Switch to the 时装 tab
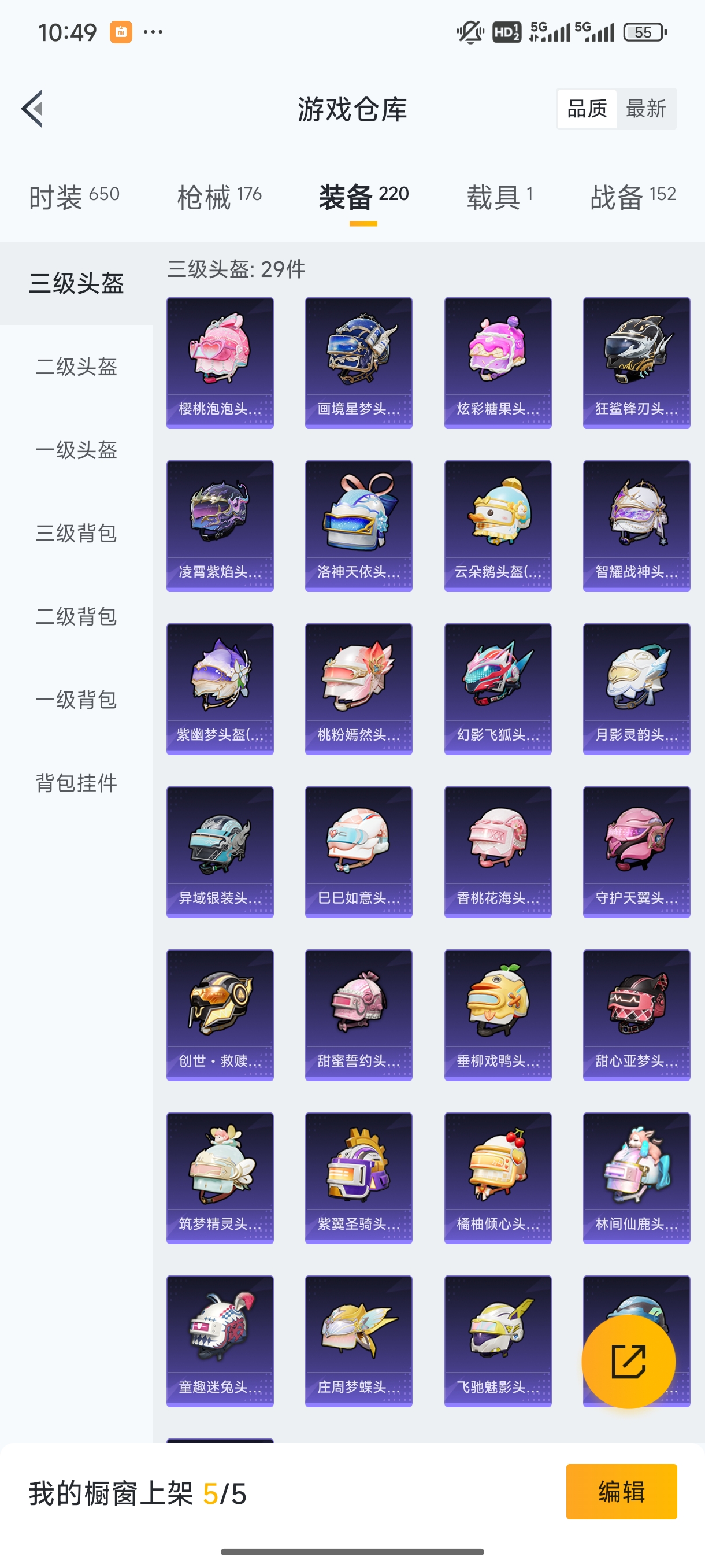Viewport: 705px width, 1568px height. (x=73, y=197)
